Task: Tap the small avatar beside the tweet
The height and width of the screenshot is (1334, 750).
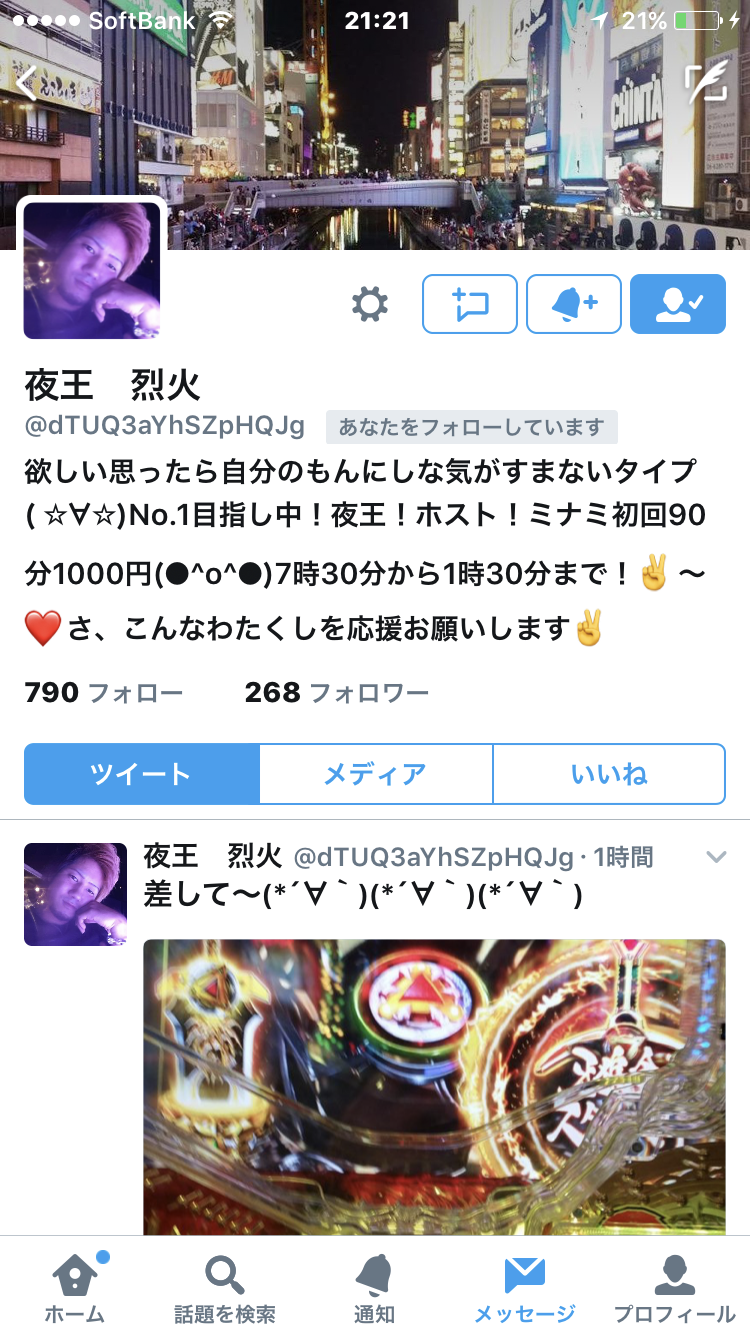Action: coord(76,894)
